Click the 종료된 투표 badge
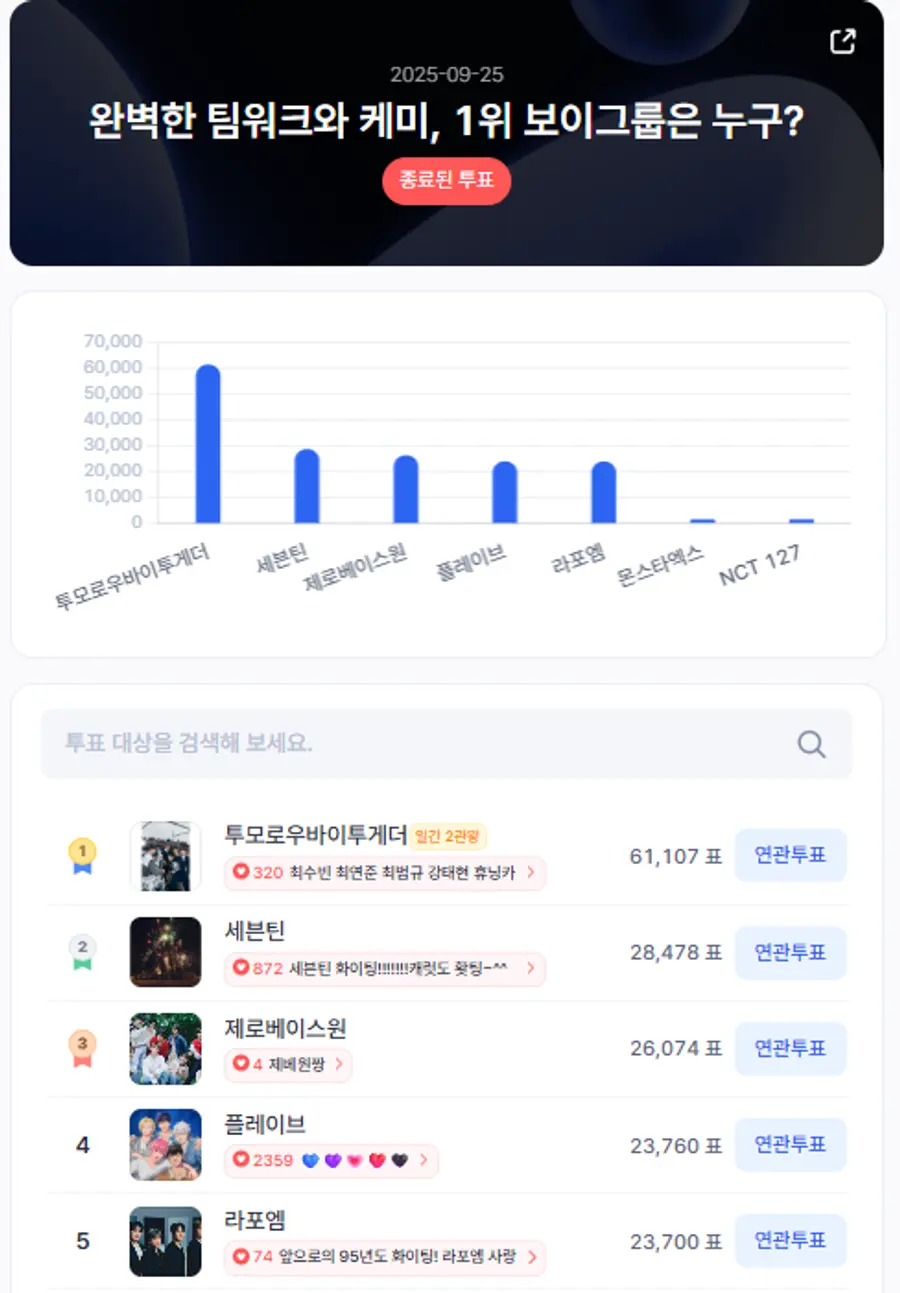Viewport: 900px width, 1293px height. [446, 181]
